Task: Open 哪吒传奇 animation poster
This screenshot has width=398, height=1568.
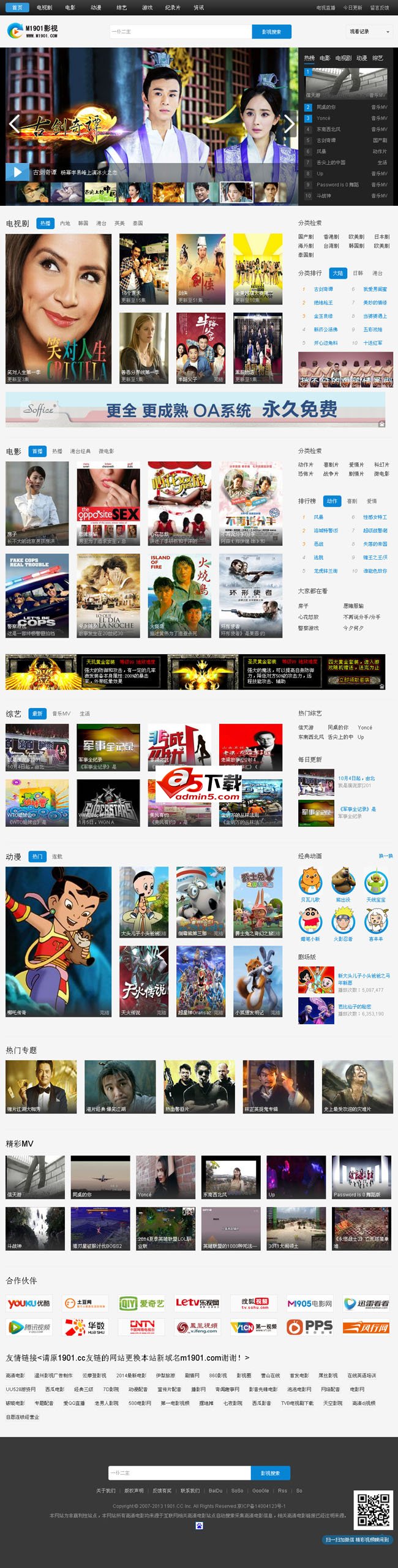Action: [58, 941]
